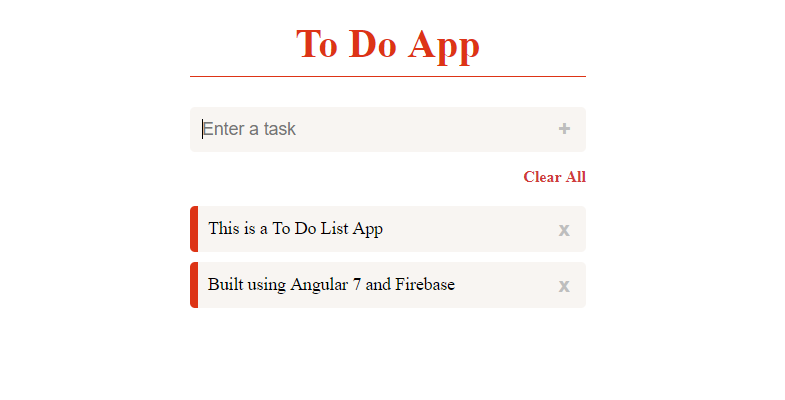The height and width of the screenshot is (400, 785).
Task: Tap the plus icon to add task
Action: click(564, 129)
